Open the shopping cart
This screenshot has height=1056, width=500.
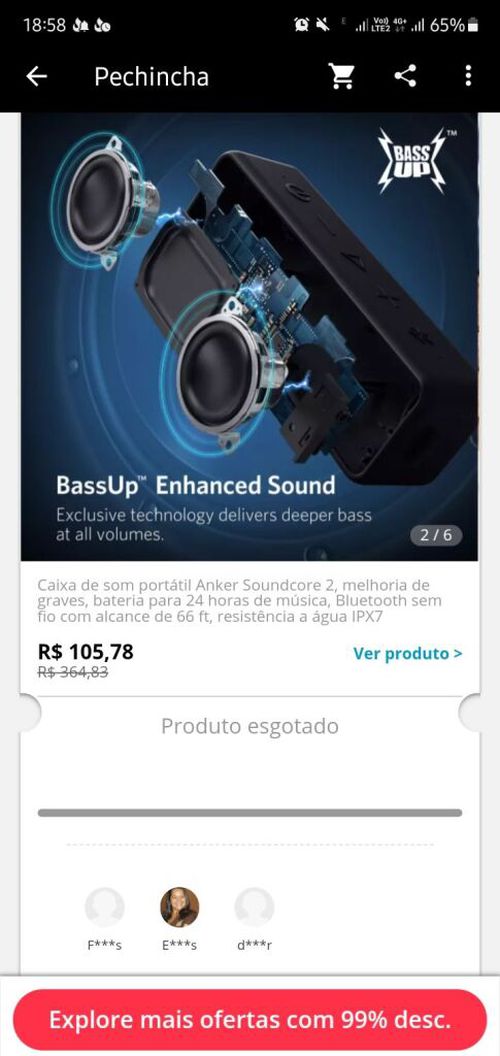(x=342, y=76)
